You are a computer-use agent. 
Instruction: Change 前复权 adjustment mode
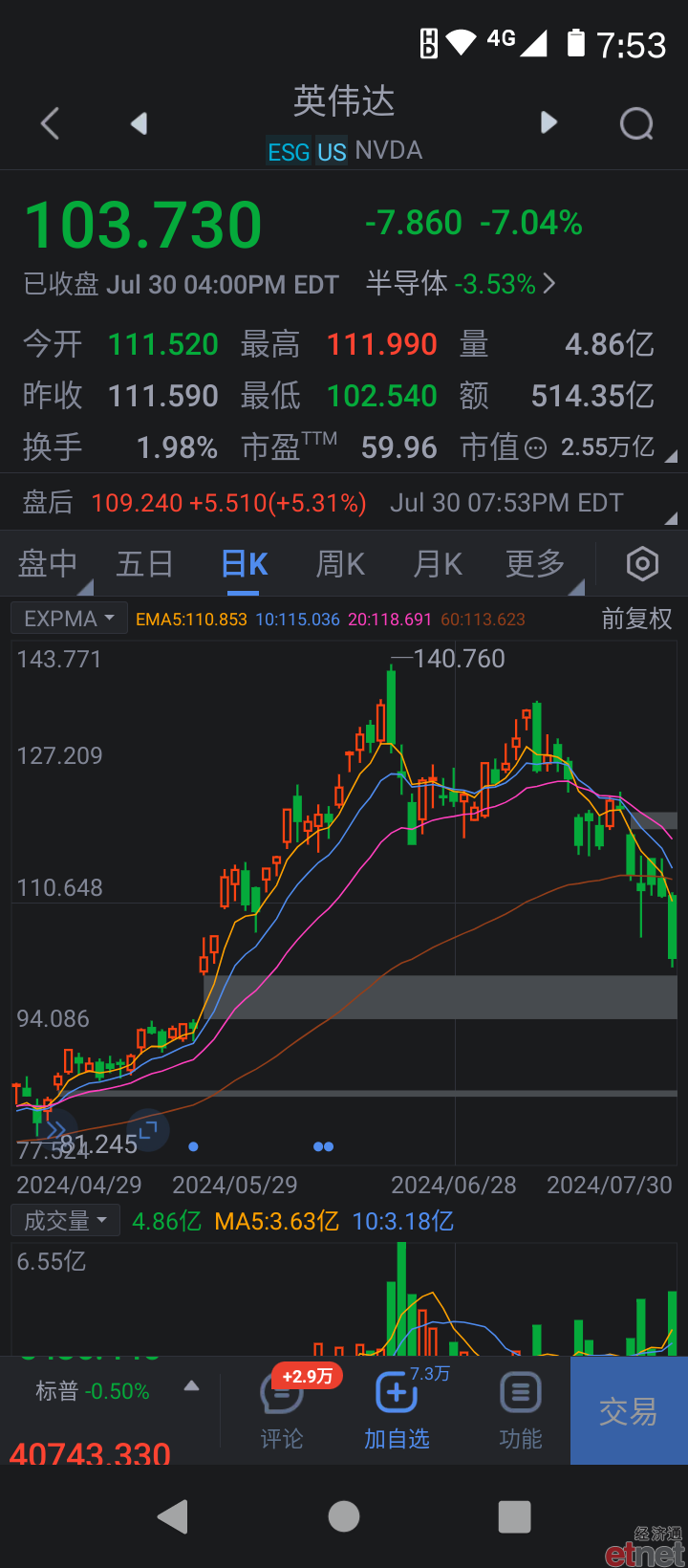tap(636, 619)
